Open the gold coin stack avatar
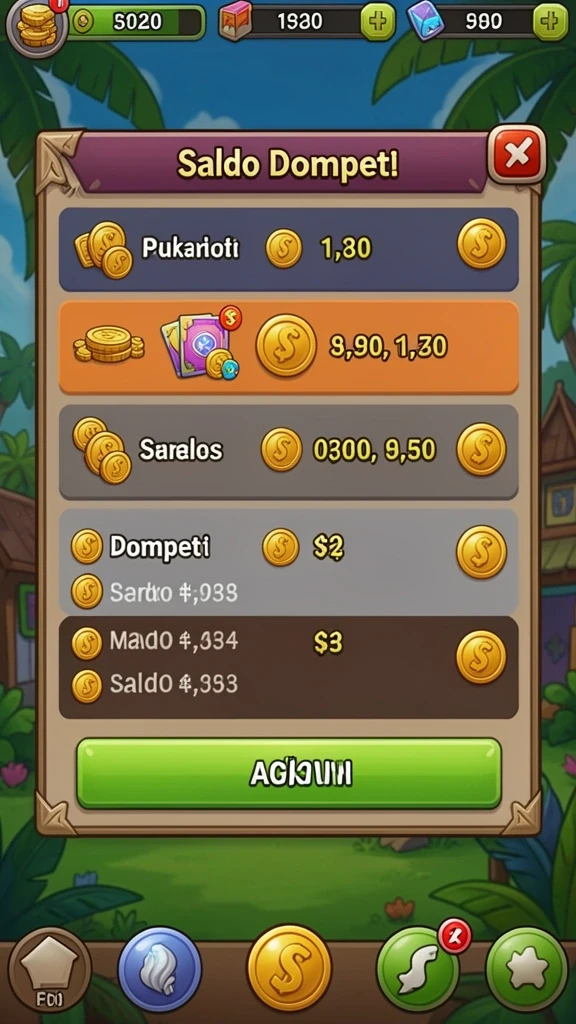 37,25
